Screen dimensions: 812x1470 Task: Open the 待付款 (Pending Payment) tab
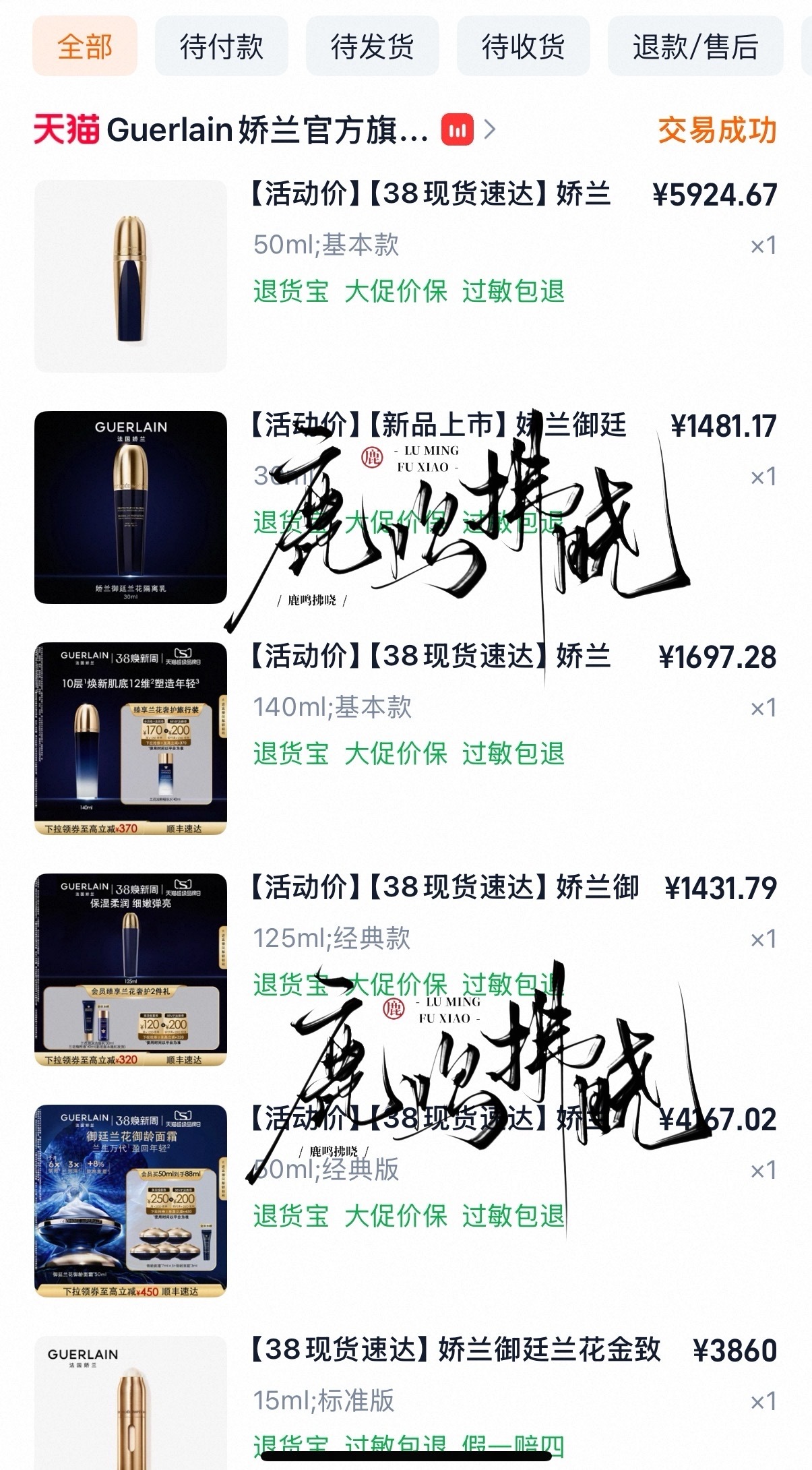[222, 47]
